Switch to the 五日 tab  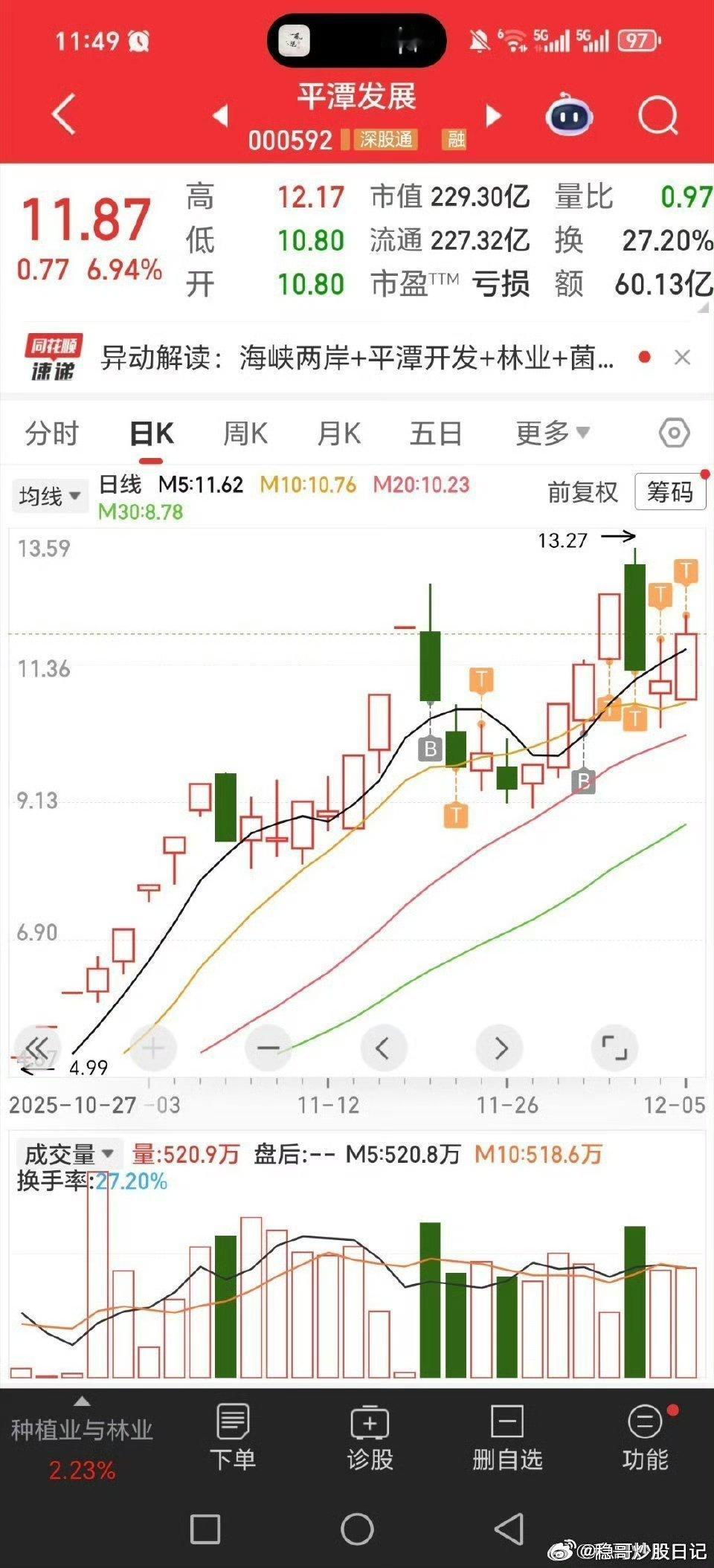point(436,433)
